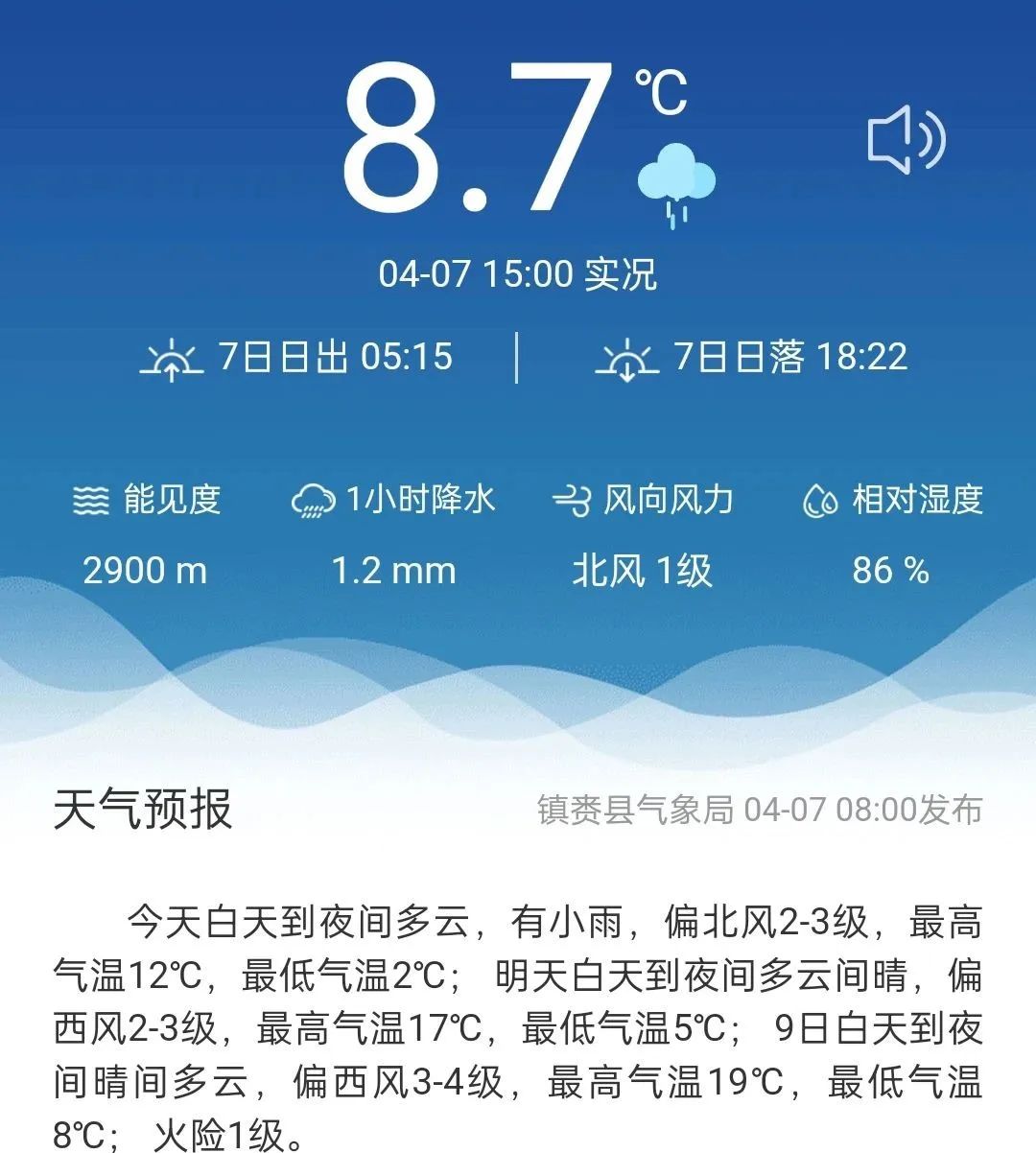Play the weather voice broadcast speaker
Screen dimensions: 1036x1153
coord(905,141)
